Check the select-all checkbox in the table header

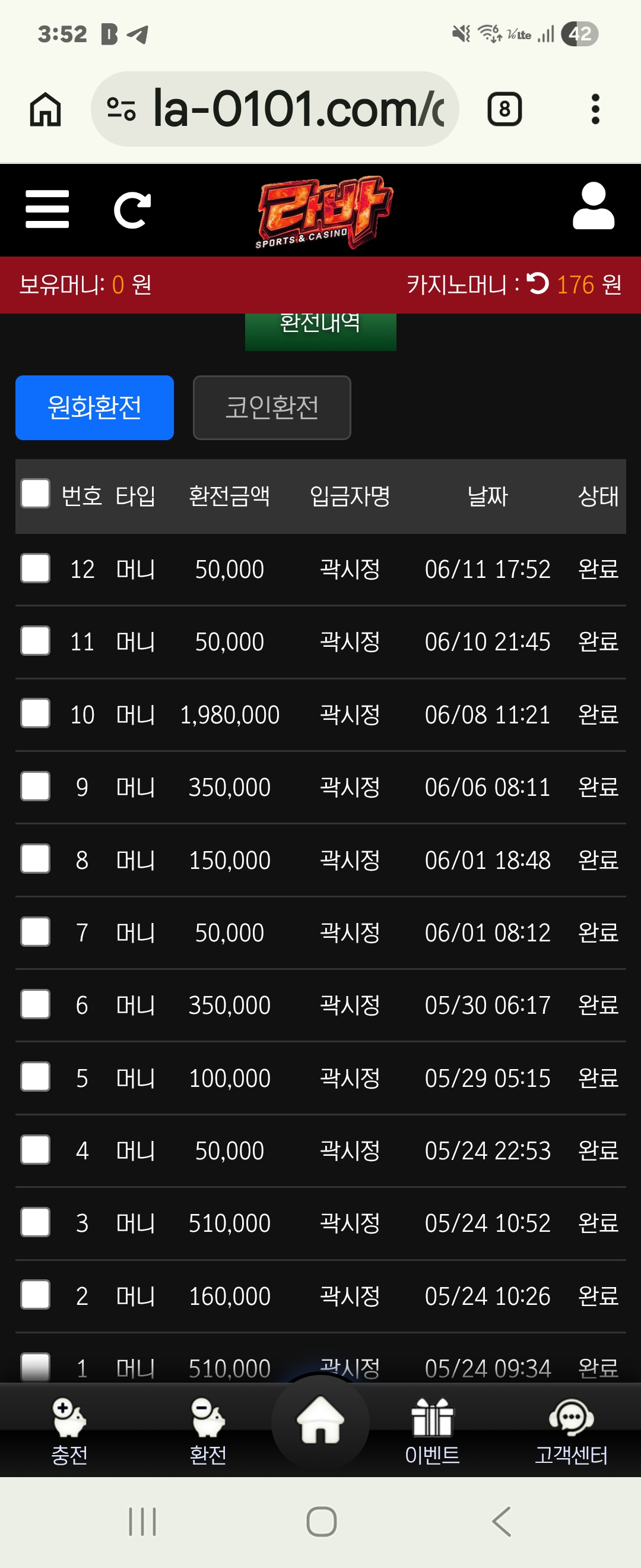pyautogui.click(x=35, y=493)
